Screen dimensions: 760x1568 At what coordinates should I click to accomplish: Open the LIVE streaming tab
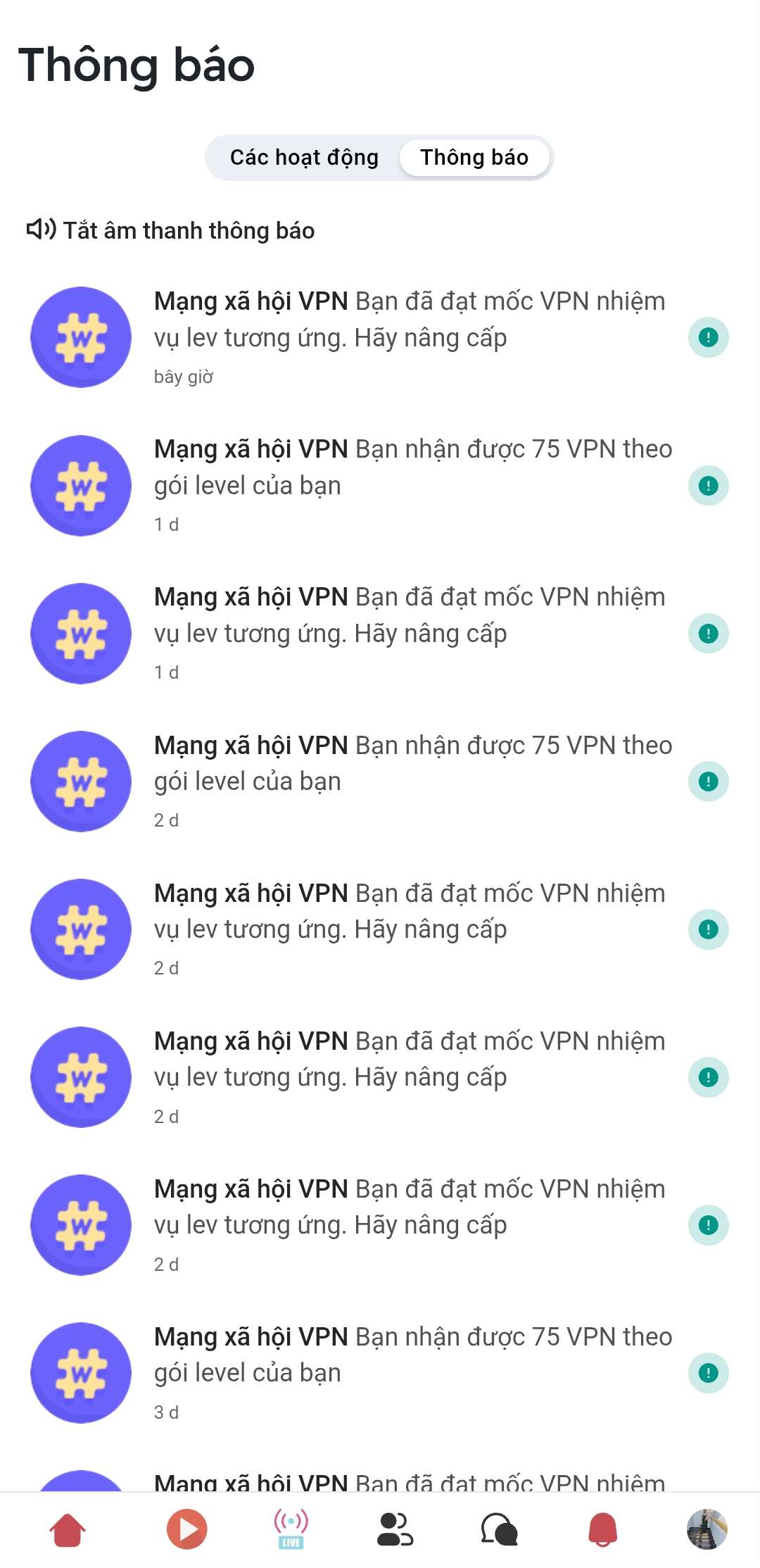tap(291, 1529)
